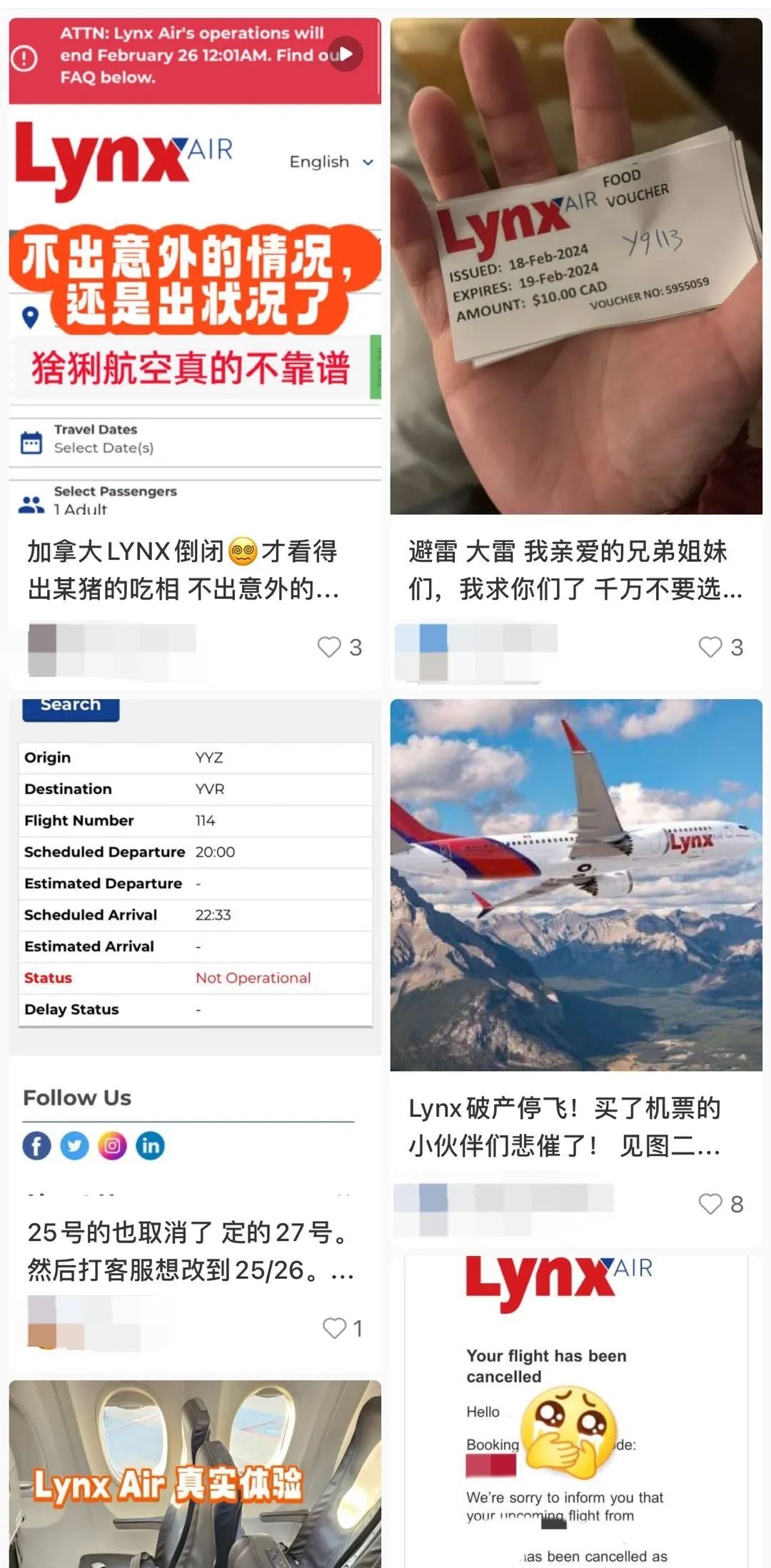
Task: Open the post "Lynx破产停飞!" with airplane photo
Action: click(576, 885)
